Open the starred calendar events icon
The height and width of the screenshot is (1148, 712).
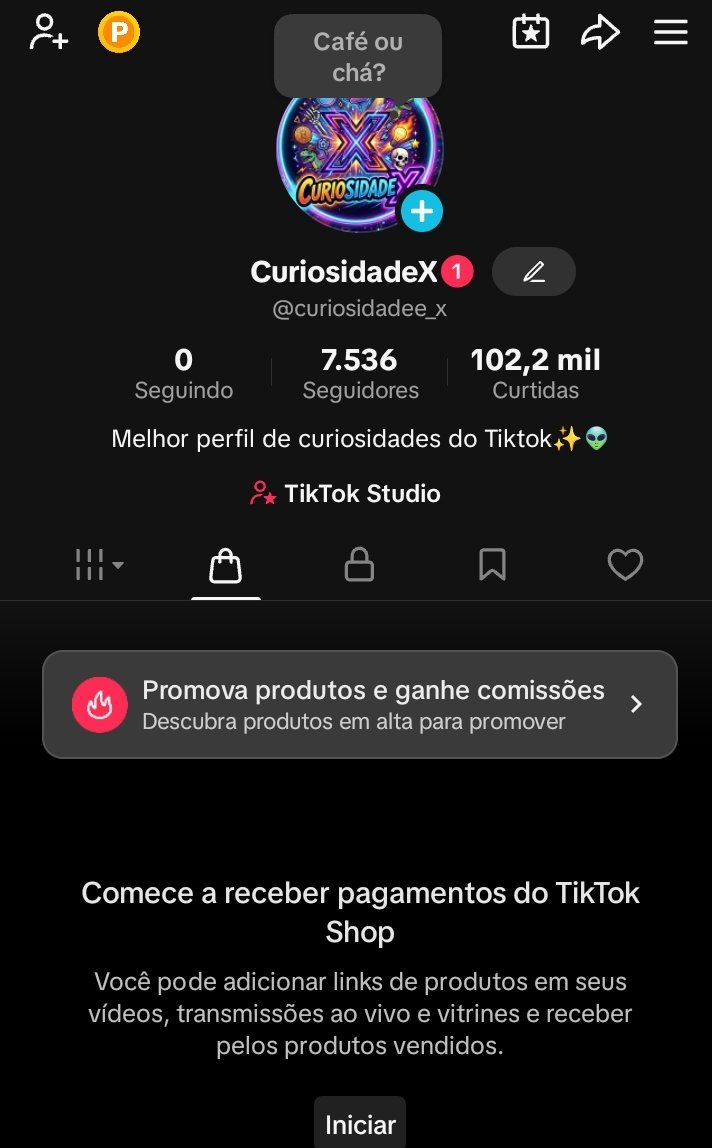tap(531, 32)
